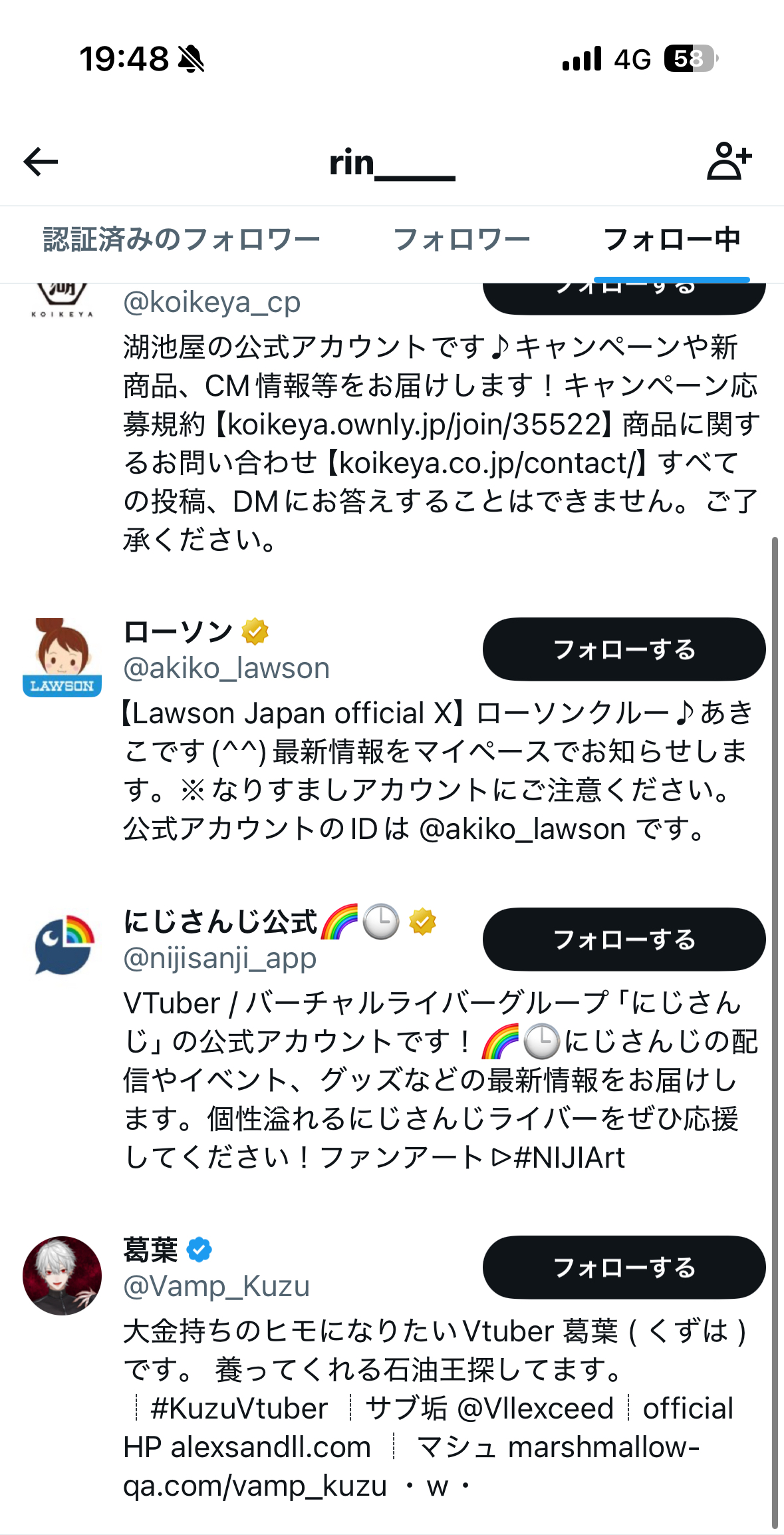Open the @koikeya_cp profile row

(x=211, y=303)
